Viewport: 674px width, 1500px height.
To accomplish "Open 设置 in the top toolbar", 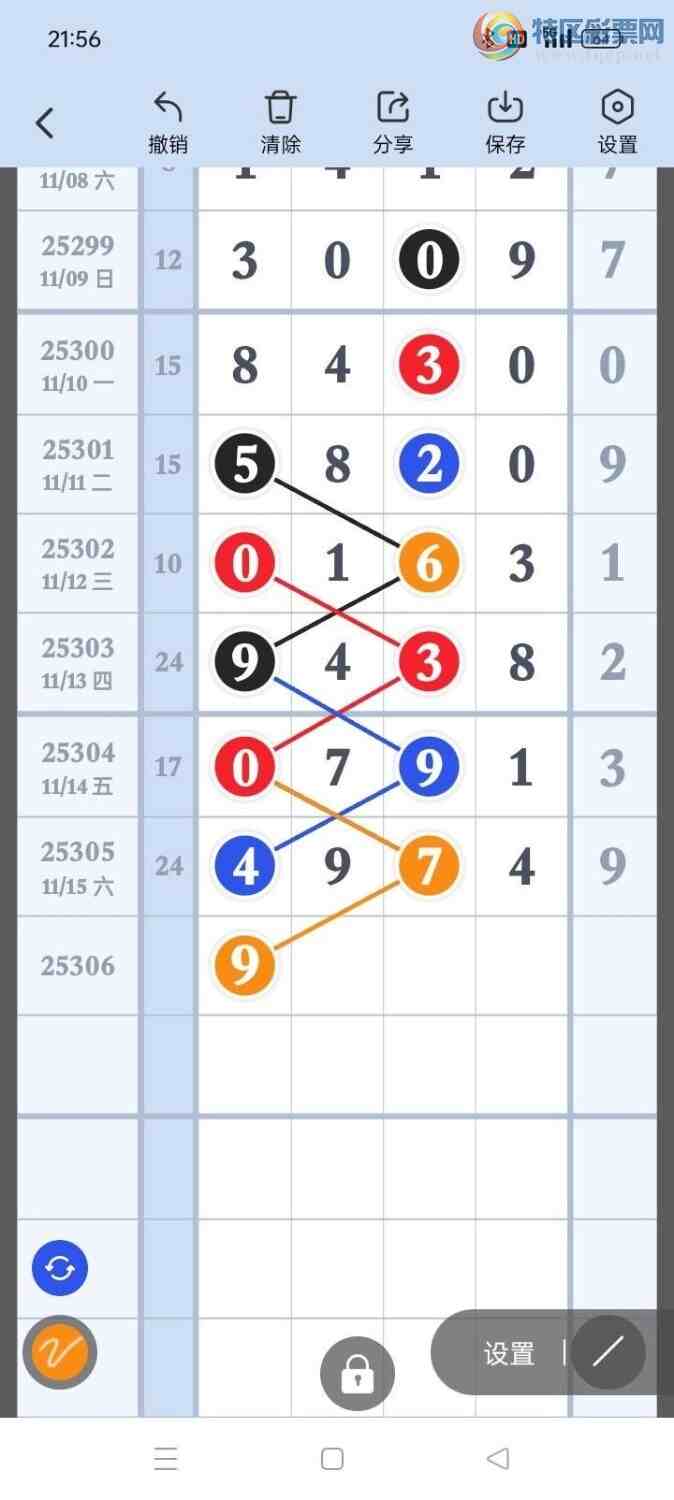I will 617,123.
